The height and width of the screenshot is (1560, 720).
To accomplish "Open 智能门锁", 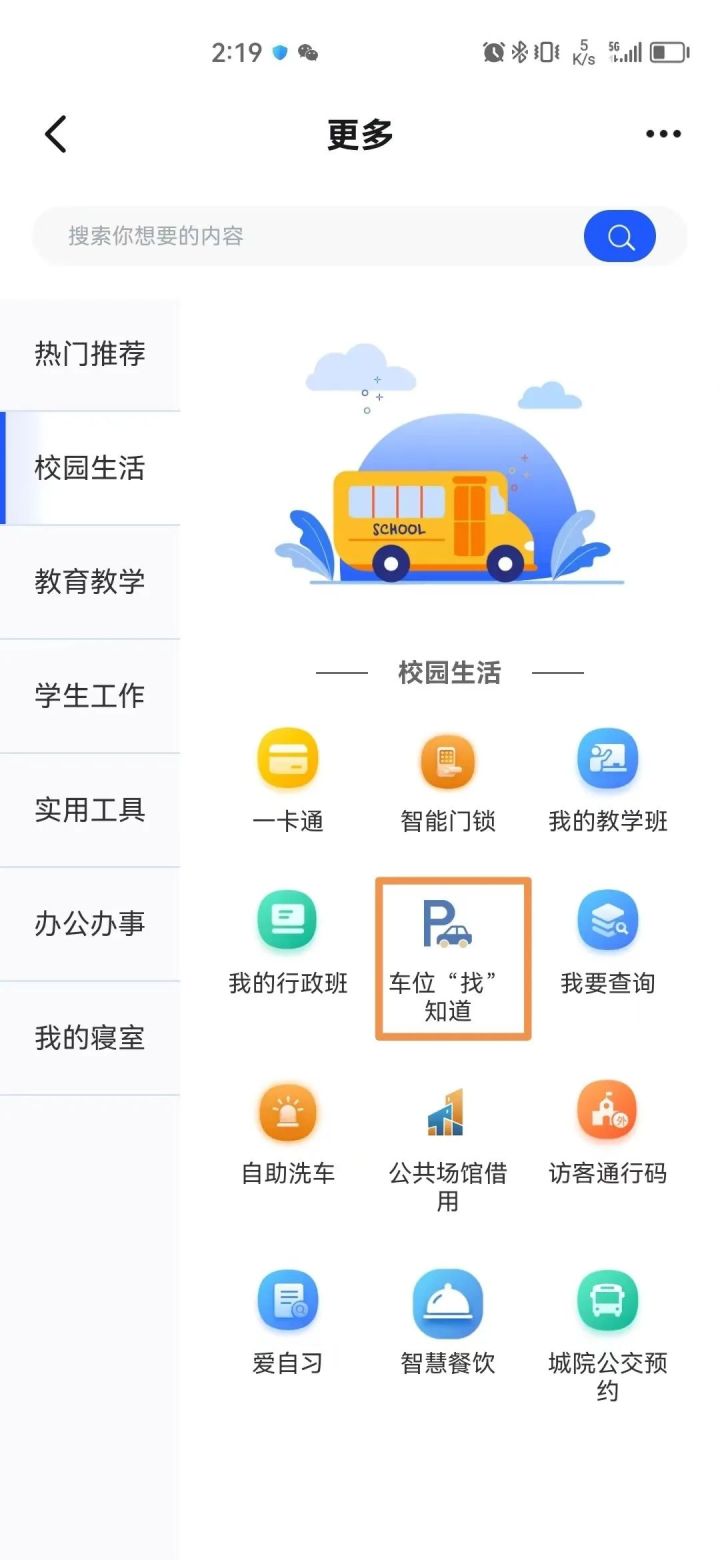I will [448, 781].
